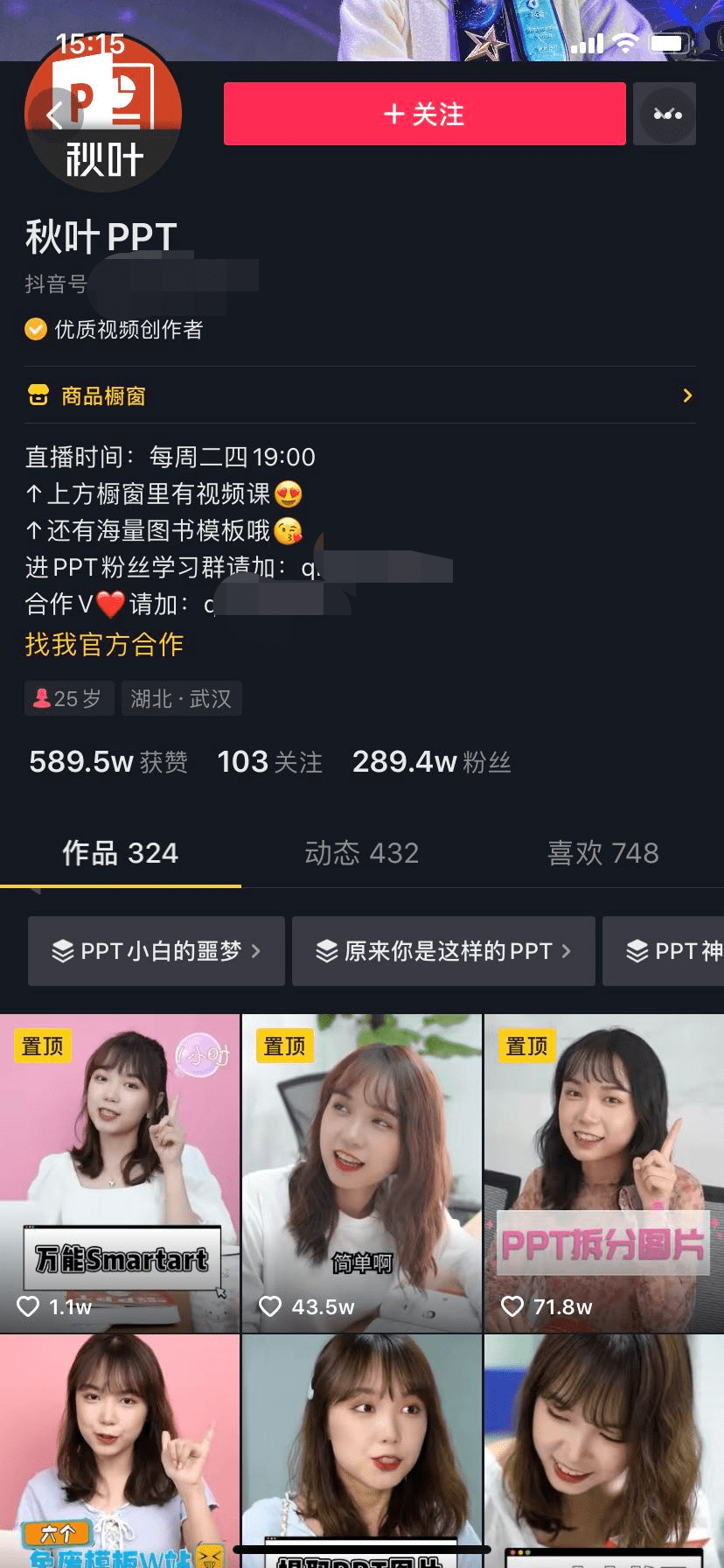Switch to the 喜欢 748 tab
724x1568 pixels.
click(x=603, y=853)
